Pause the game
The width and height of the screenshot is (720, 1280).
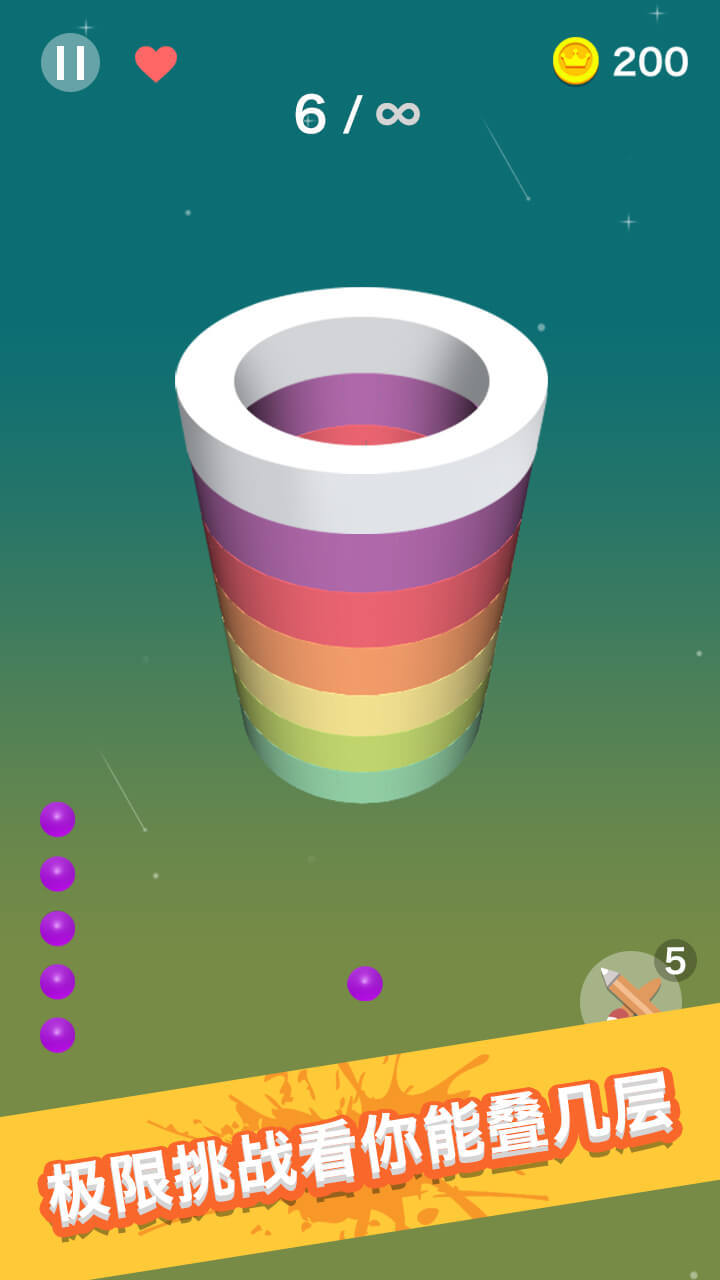point(70,62)
